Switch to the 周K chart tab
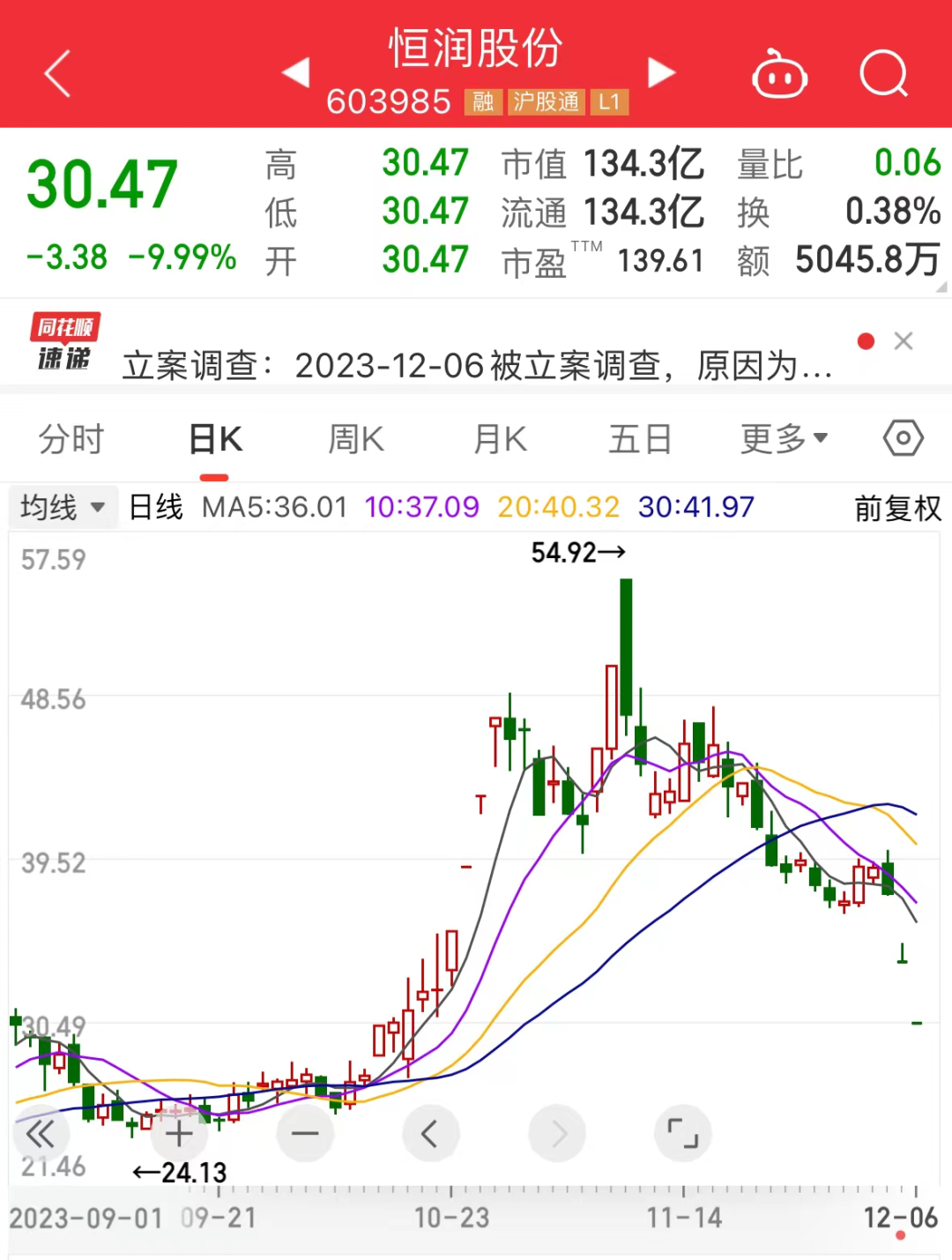The image size is (952, 1260). click(356, 438)
